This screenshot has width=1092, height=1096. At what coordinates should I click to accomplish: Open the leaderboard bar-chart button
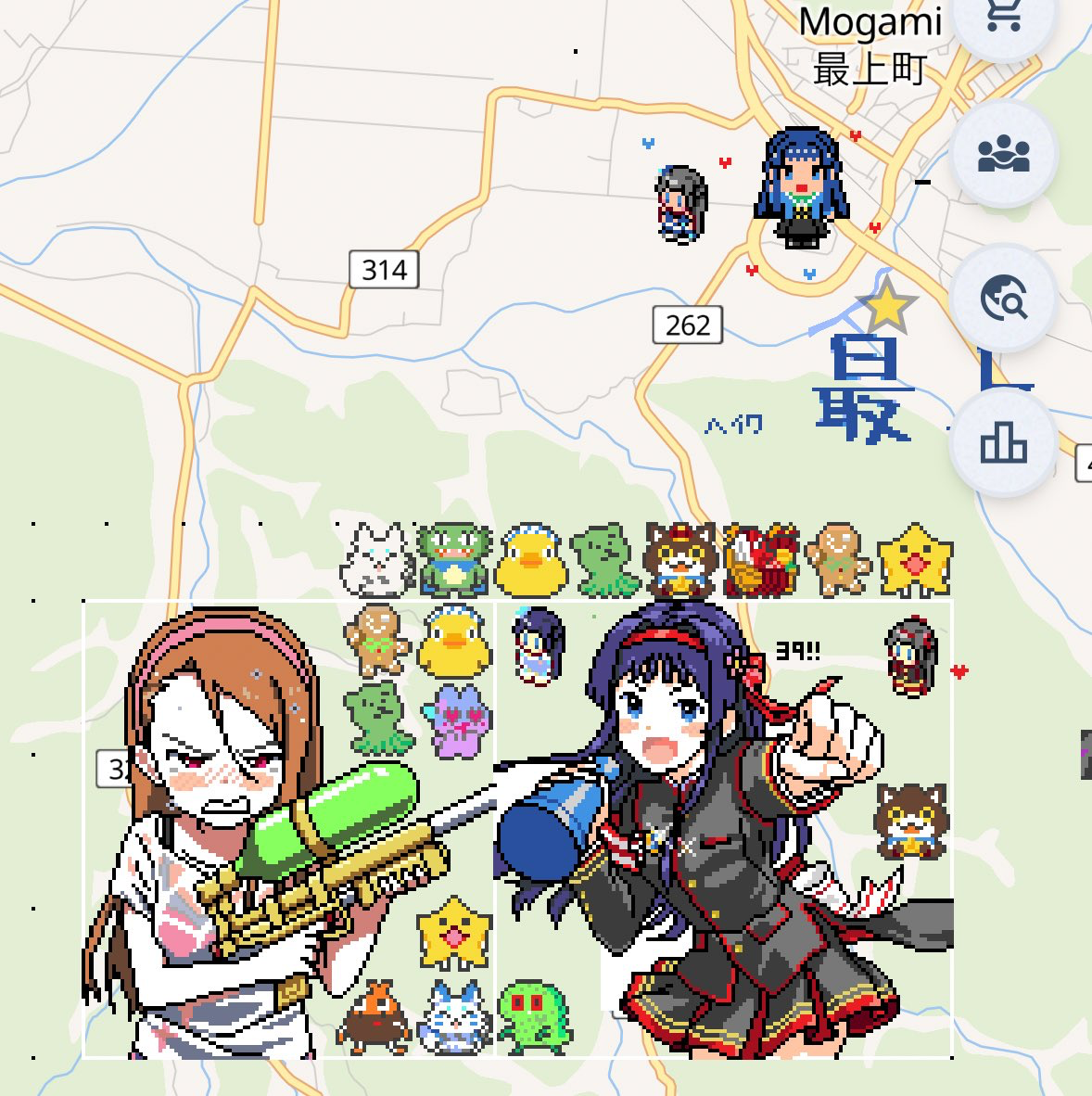tap(1004, 443)
